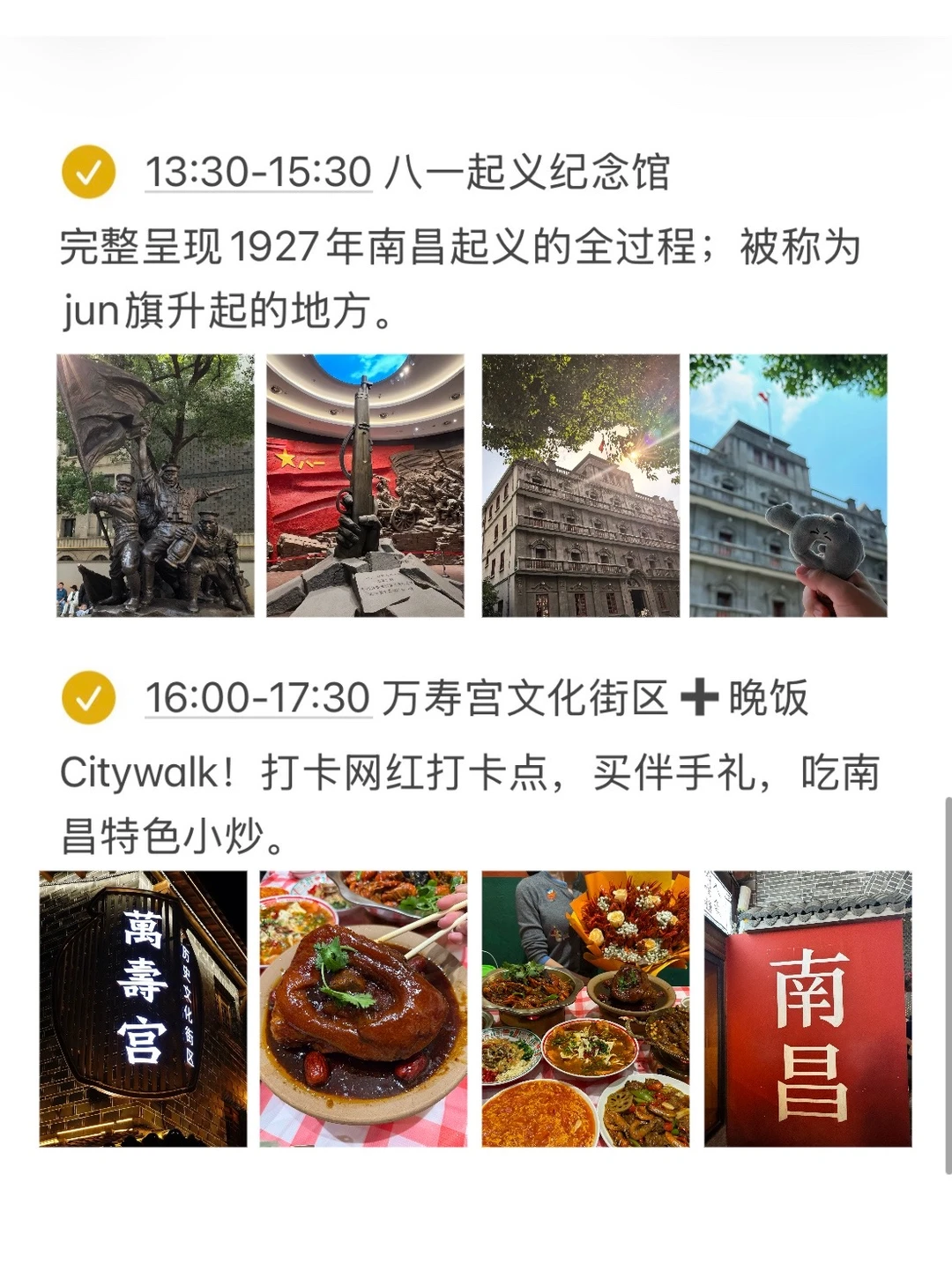Open the sunlit grey memorial building photo

[580, 486]
